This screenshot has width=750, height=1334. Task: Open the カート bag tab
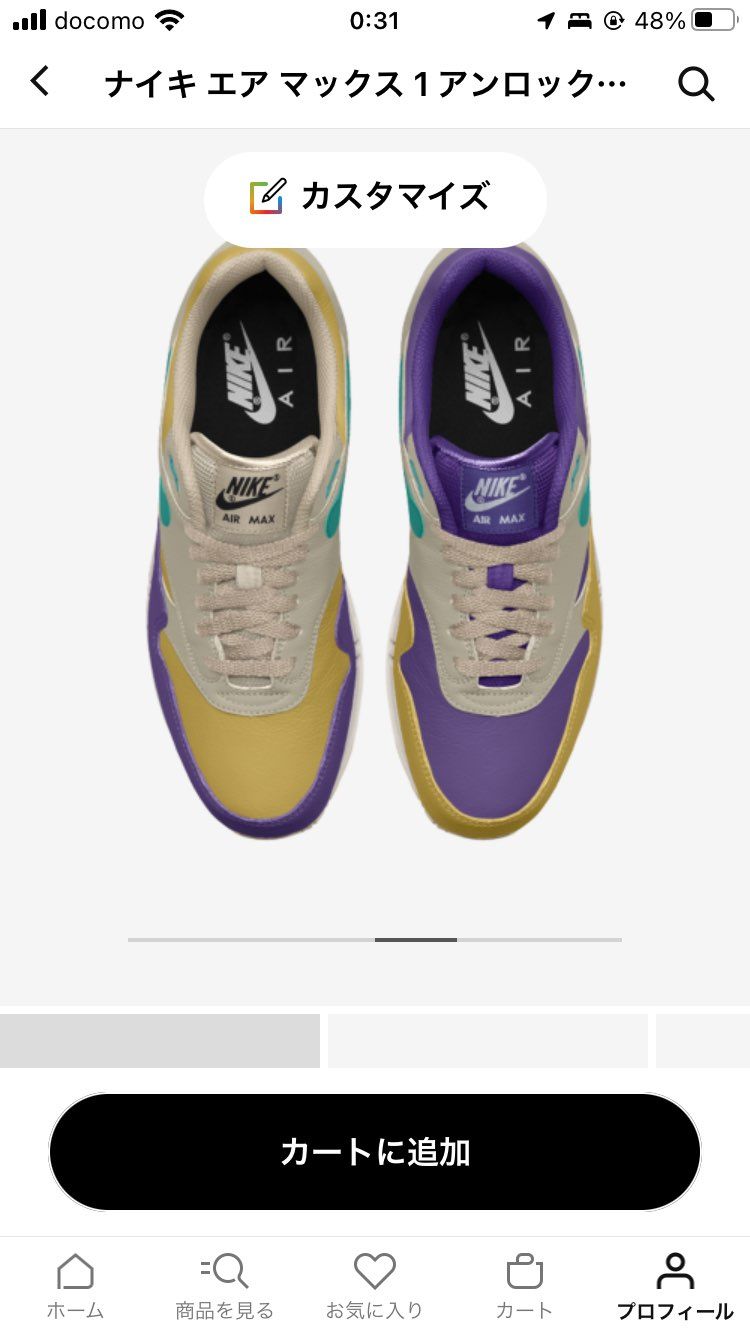tap(524, 1286)
